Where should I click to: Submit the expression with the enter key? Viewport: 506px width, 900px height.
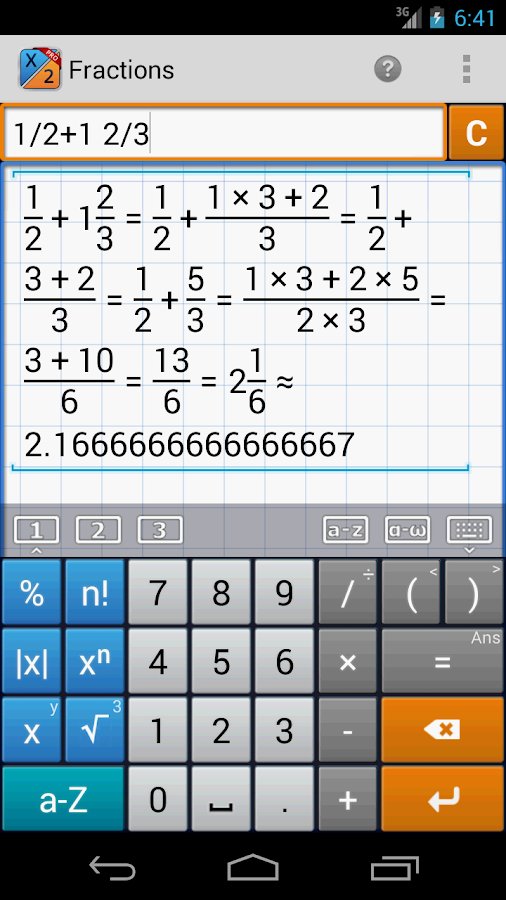coord(442,798)
